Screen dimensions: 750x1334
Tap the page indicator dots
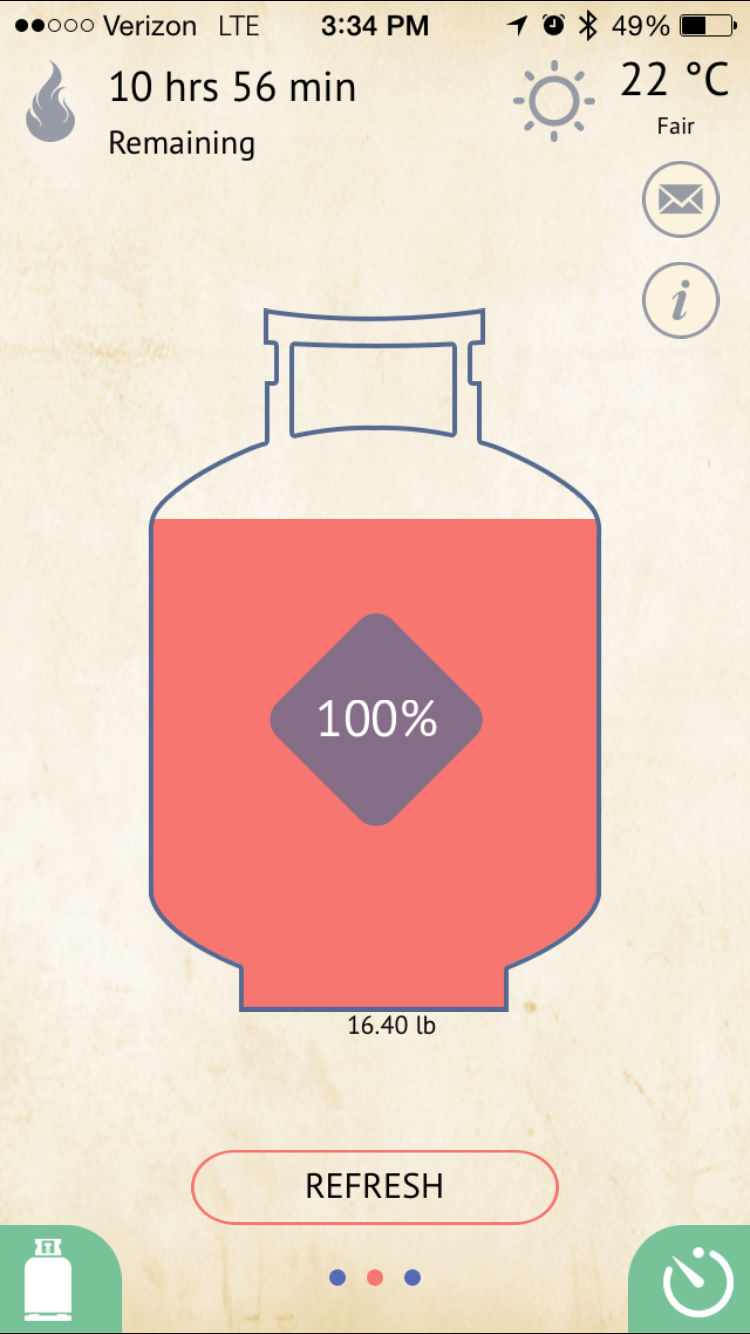click(375, 1277)
